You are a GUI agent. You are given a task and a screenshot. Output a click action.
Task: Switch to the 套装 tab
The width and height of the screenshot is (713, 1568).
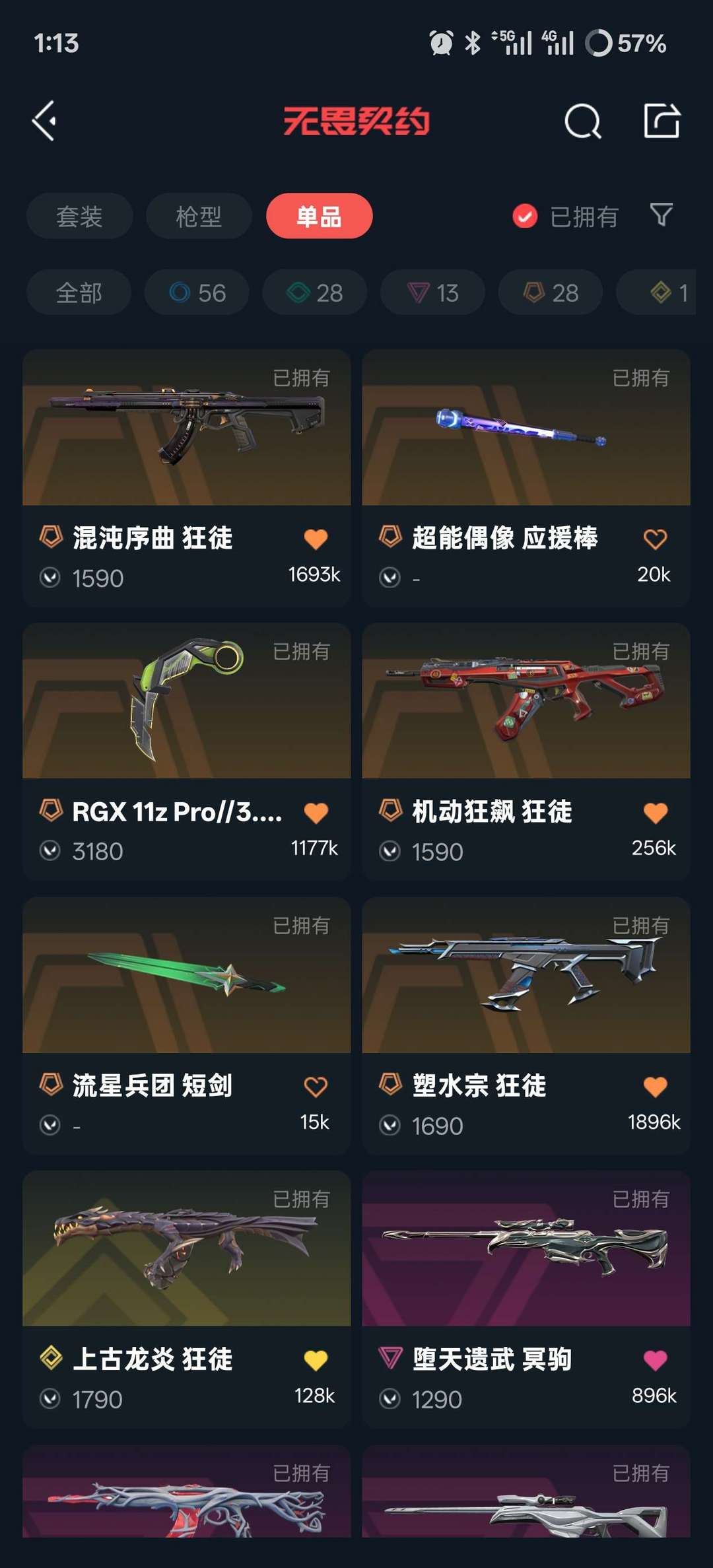[x=79, y=216]
